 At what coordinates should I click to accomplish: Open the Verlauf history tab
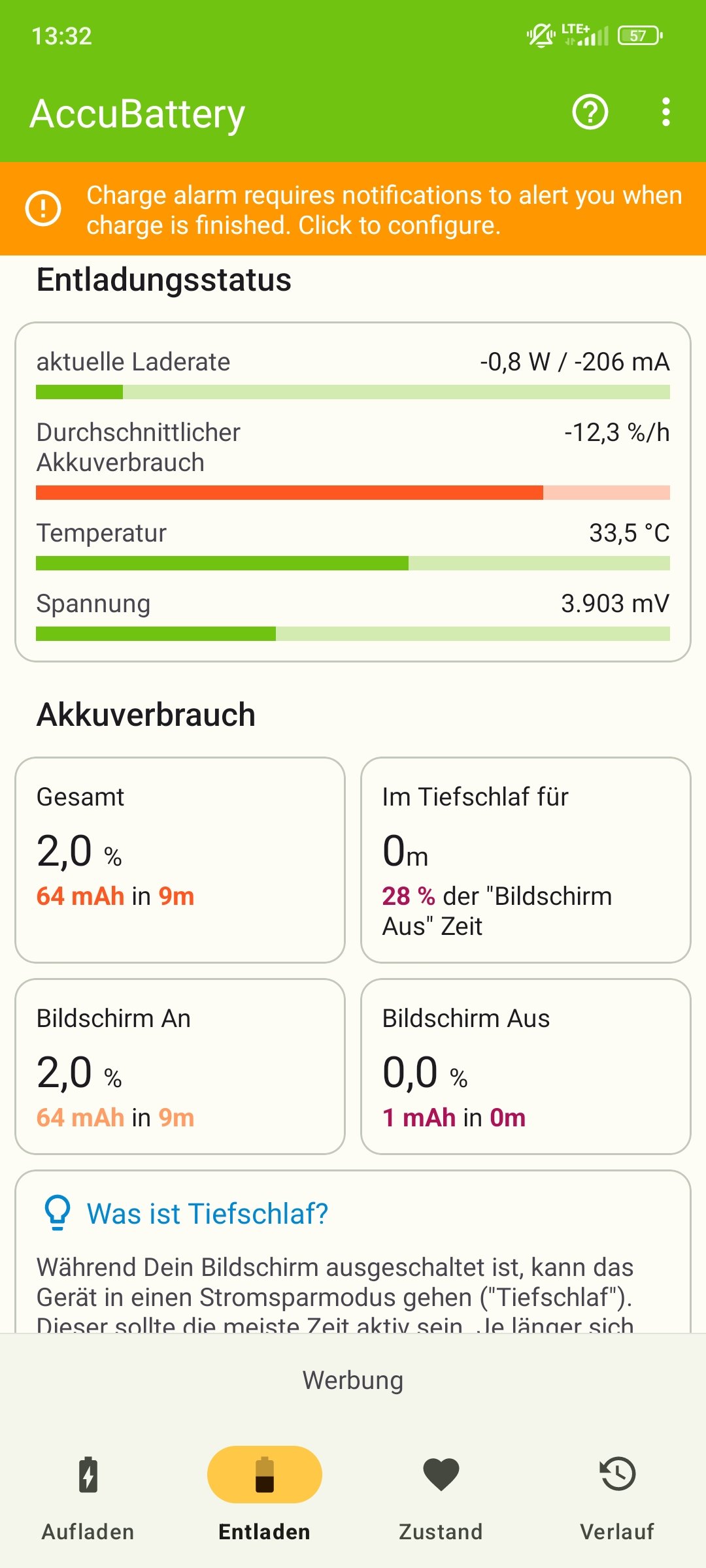(x=618, y=1496)
